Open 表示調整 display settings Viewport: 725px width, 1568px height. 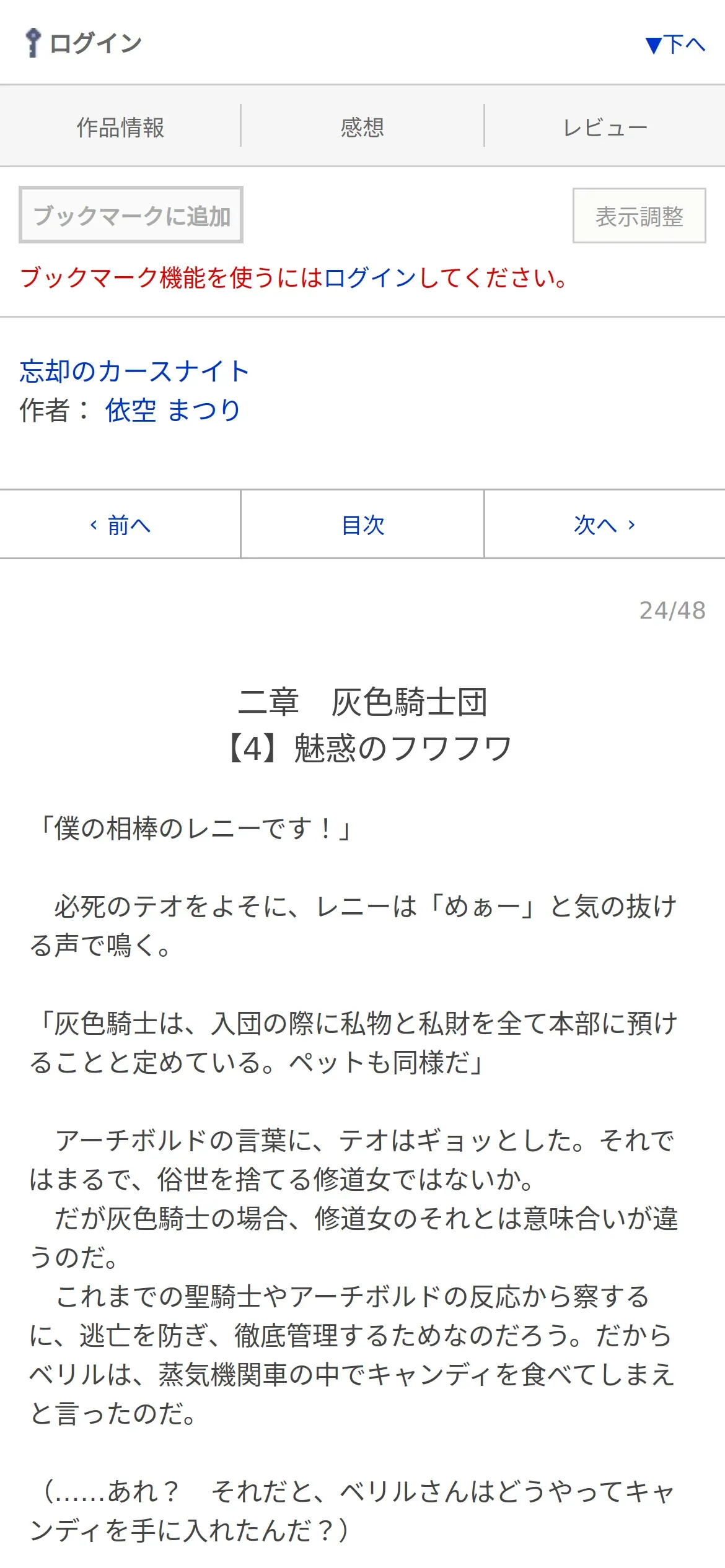coord(639,216)
